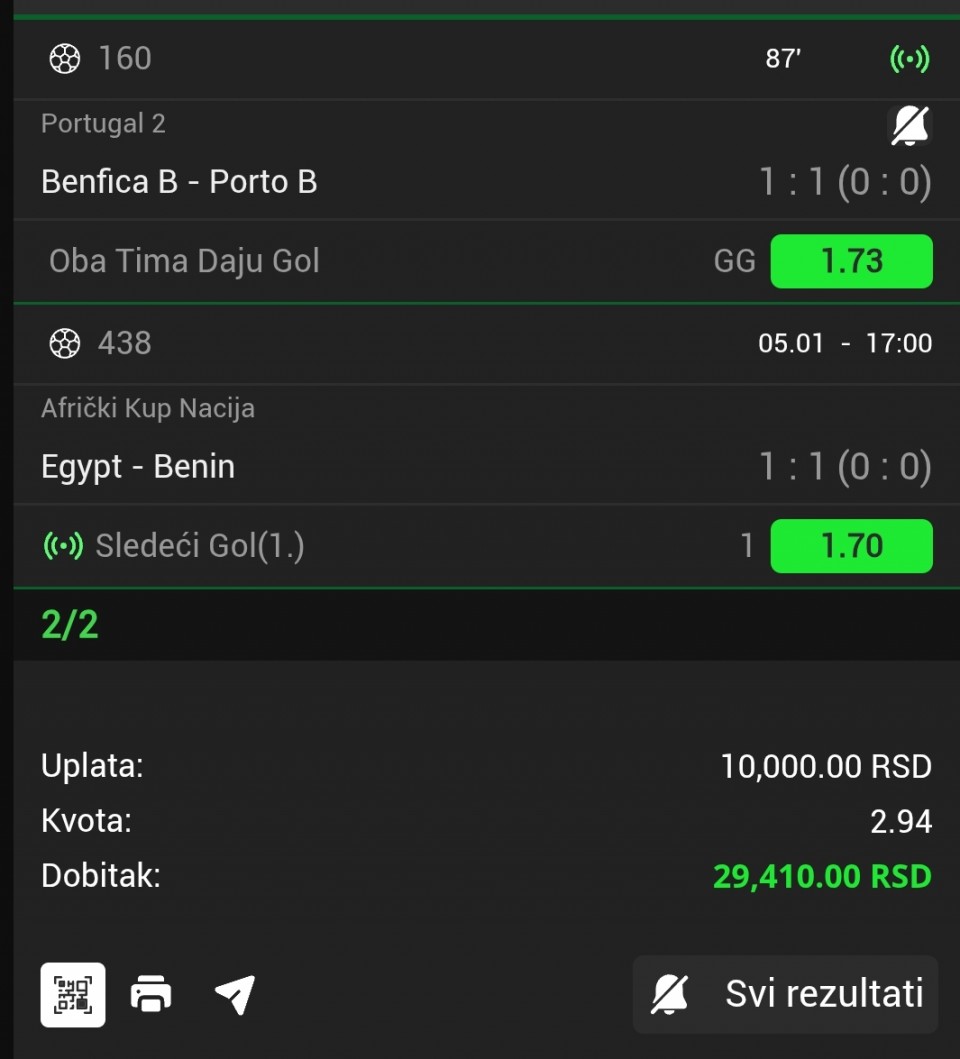This screenshot has width=960, height=1059.
Task: Print the betting ticket
Action: tap(151, 995)
